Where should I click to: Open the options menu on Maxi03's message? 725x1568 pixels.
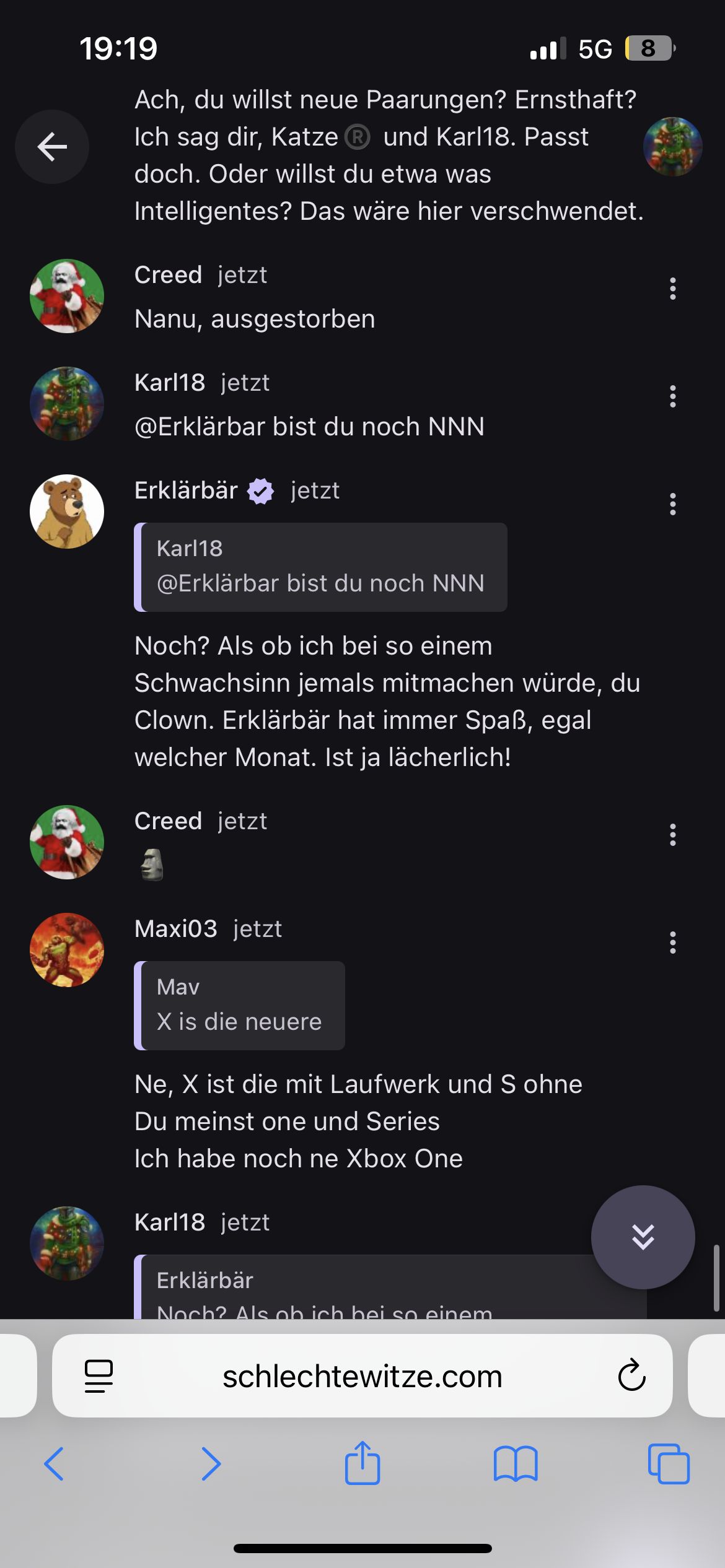(x=672, y=943)
